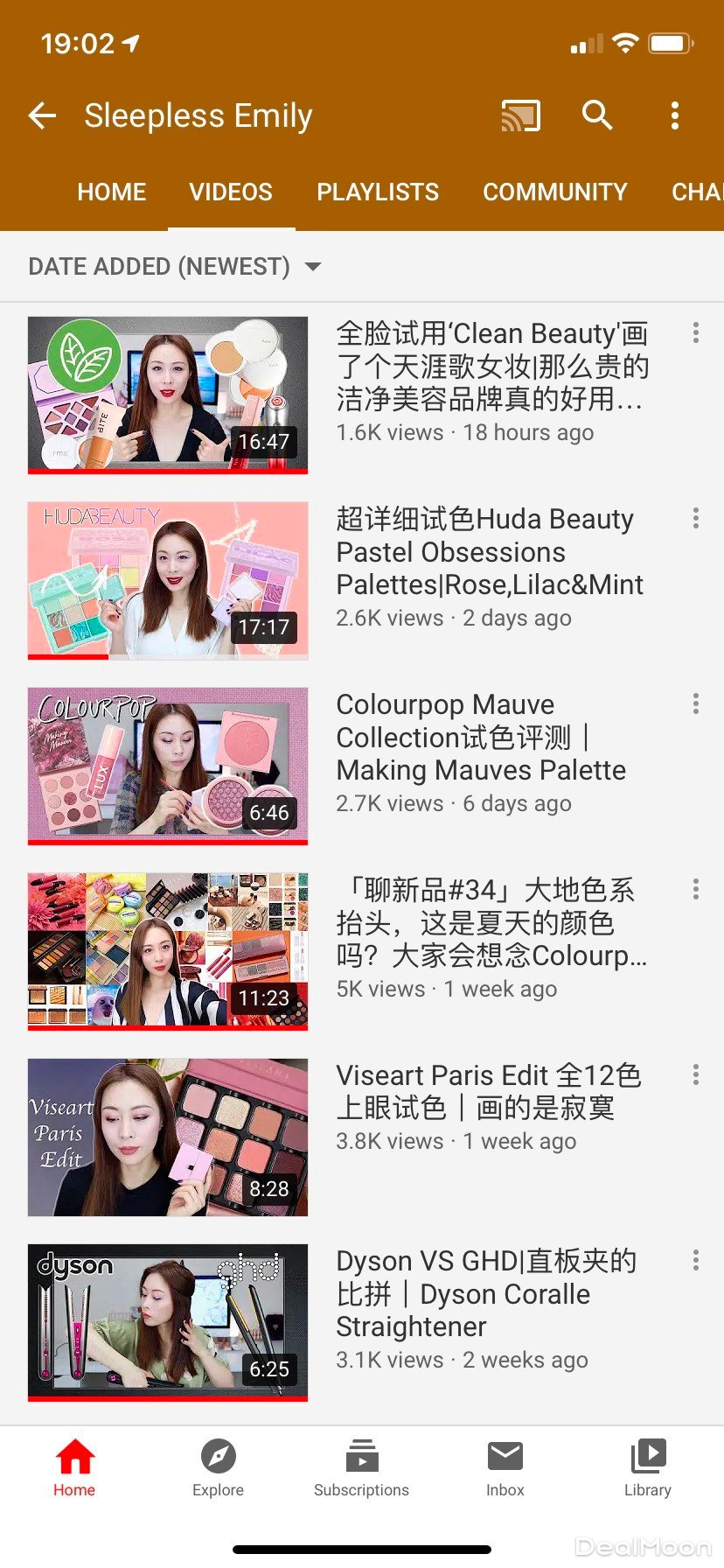Search within the channel
Viewport: 724px width, 1568px height.
coord(597,115)
